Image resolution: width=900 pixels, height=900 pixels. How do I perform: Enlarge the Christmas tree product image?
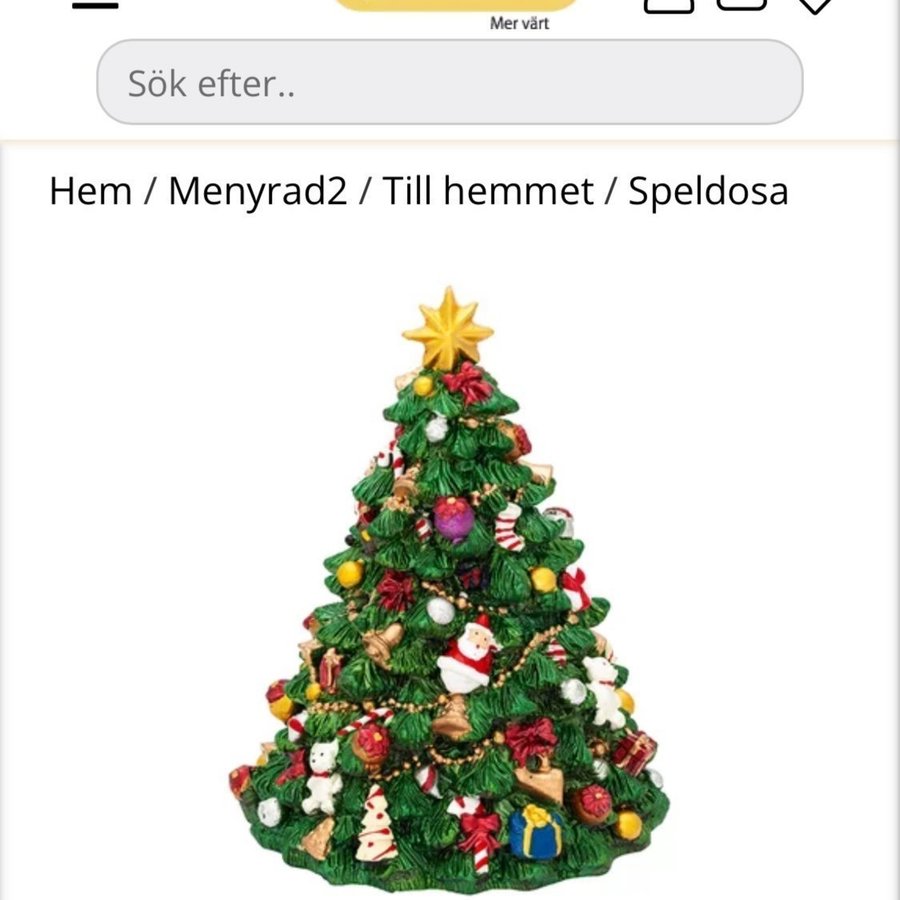tap(448, 590)
